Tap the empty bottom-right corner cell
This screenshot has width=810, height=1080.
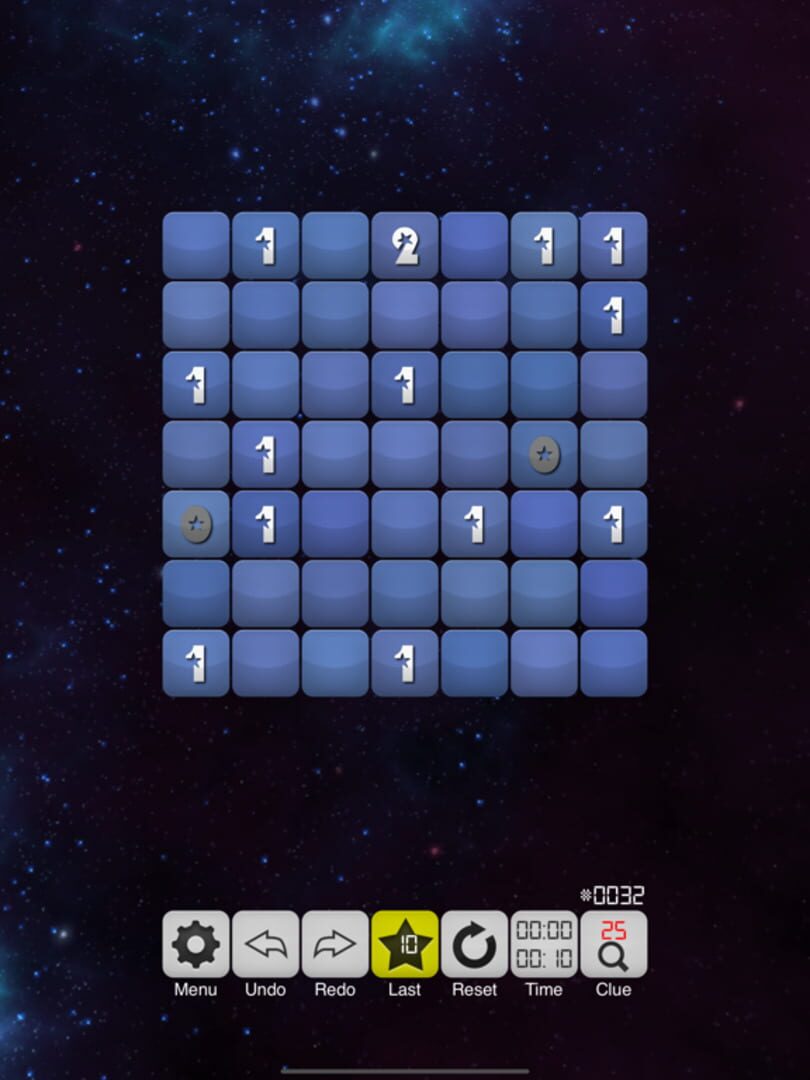click(x=613, y=663)
